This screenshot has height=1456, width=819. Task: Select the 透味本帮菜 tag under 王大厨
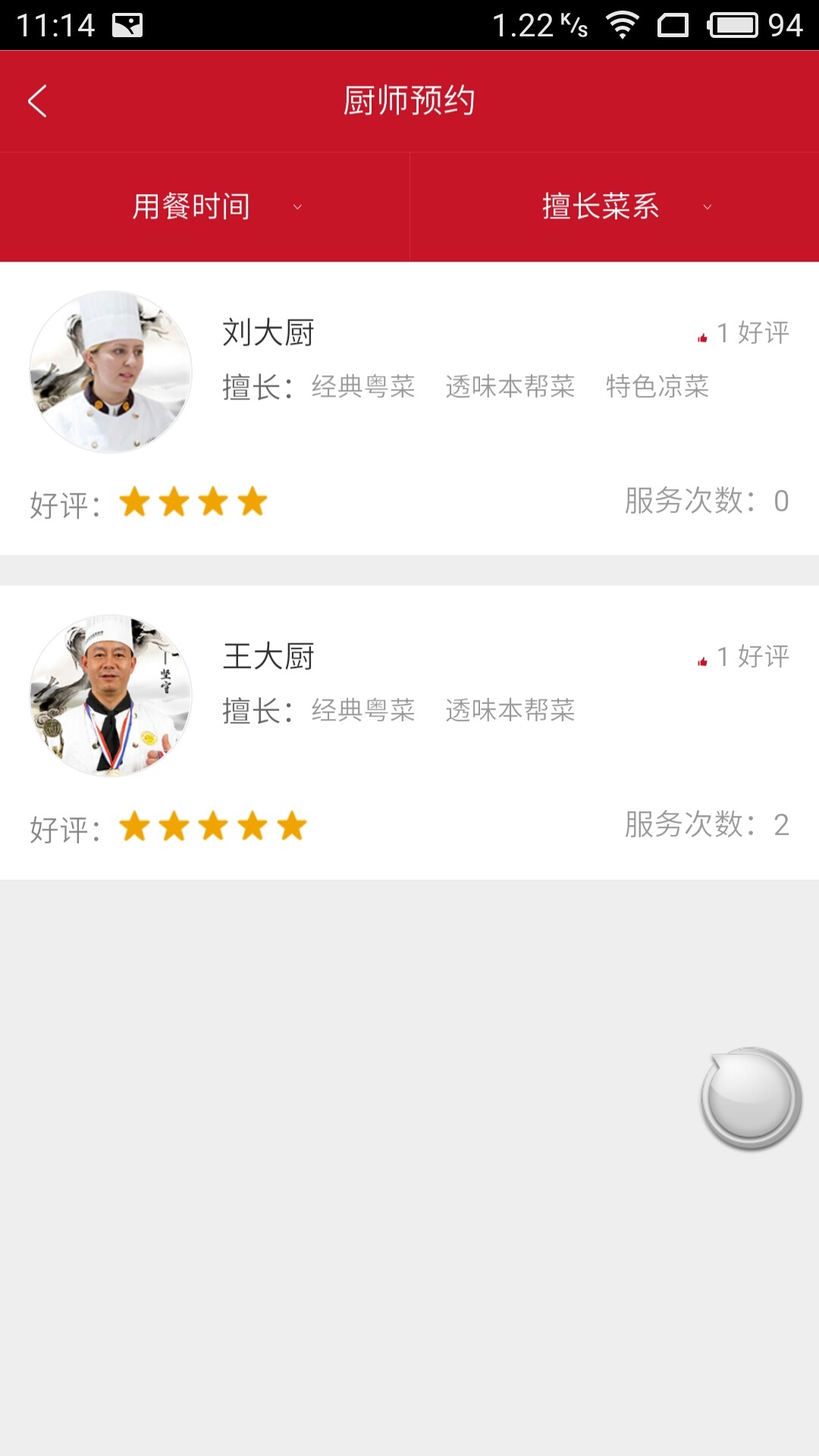tap(510, 711)
